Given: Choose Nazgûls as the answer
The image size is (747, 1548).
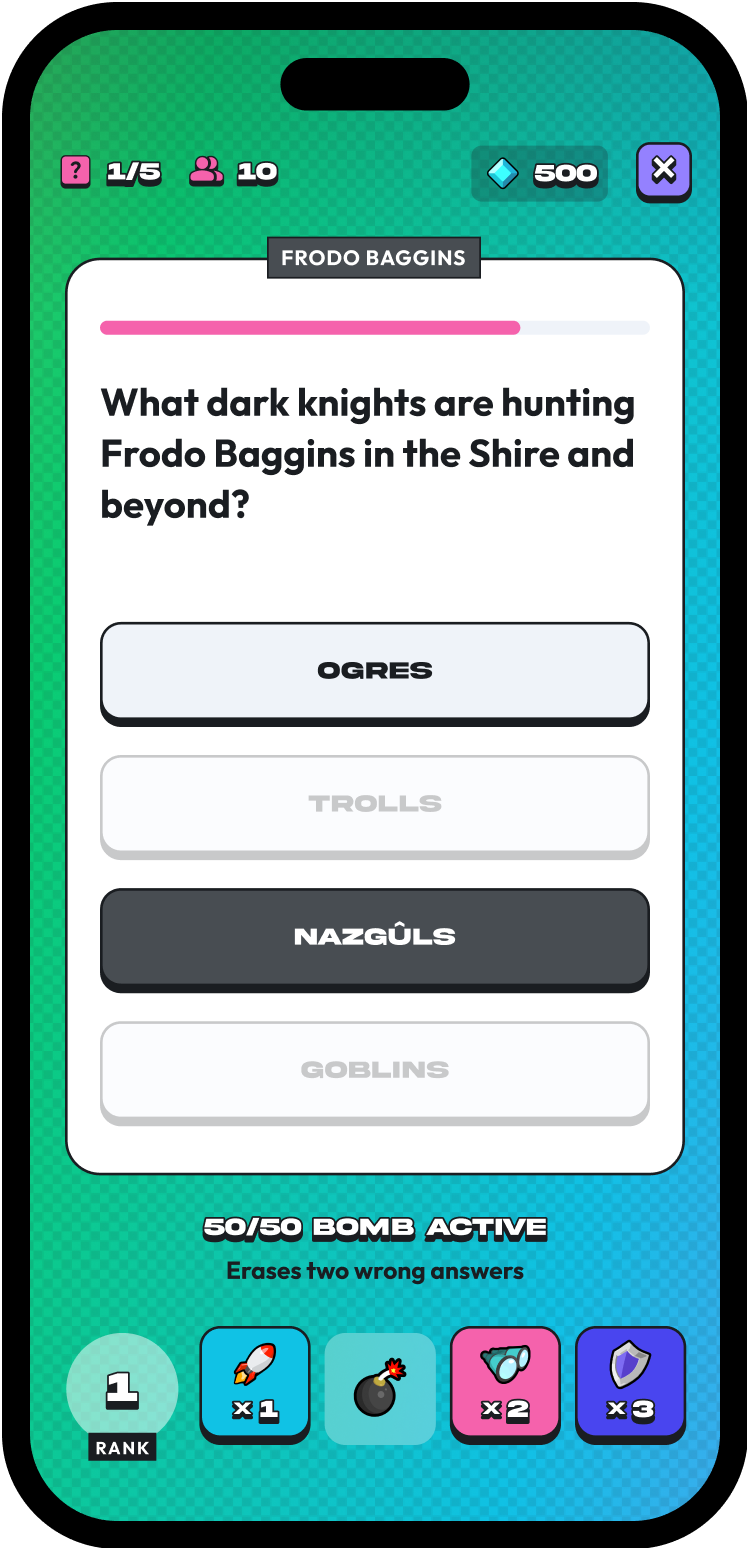Looking at the screenshot, I should pyautogui.click(x=375, y=937).
